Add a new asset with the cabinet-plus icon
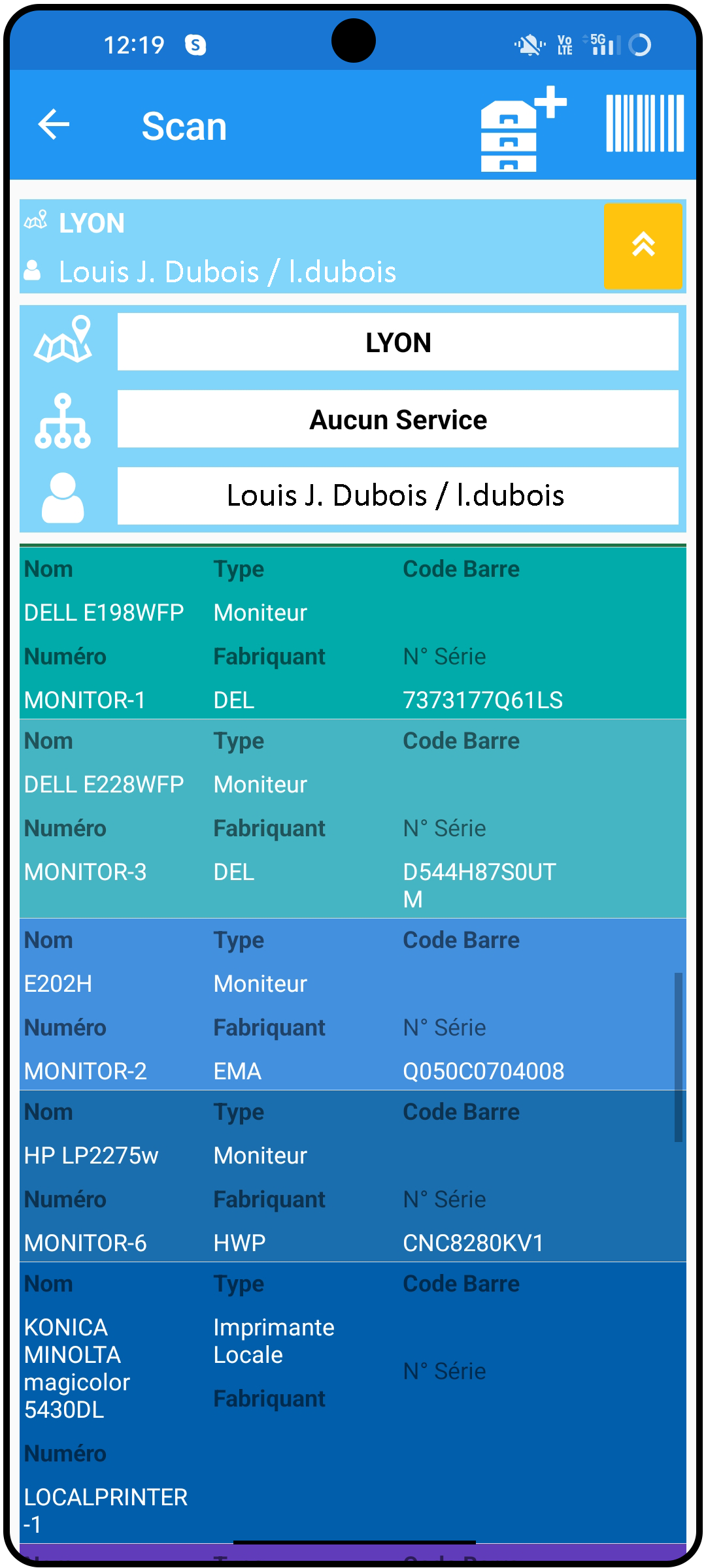This screenshot has width=706, height=1568. tap(521, 129)
